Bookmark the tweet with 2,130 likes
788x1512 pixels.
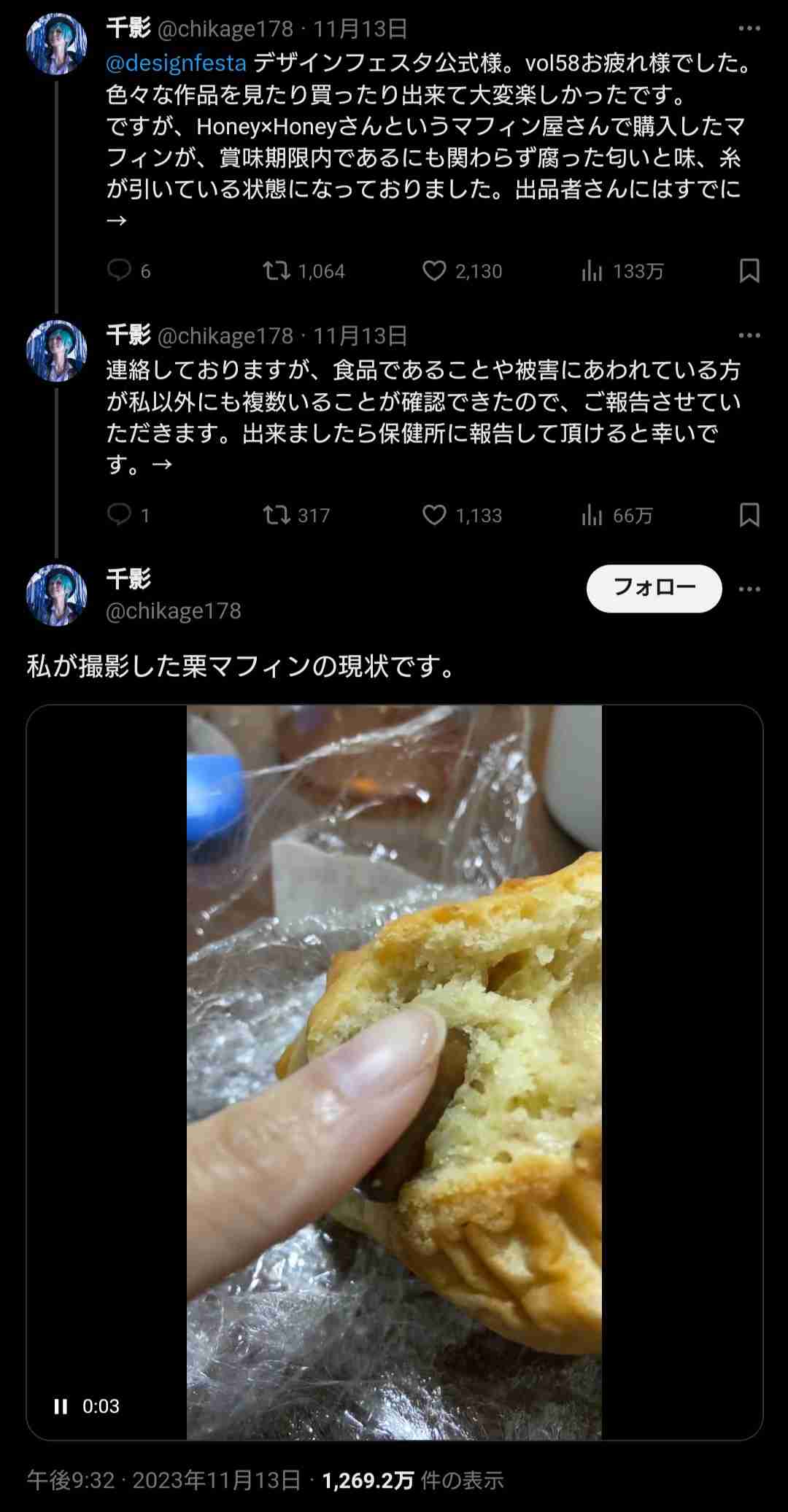(749, 271)
